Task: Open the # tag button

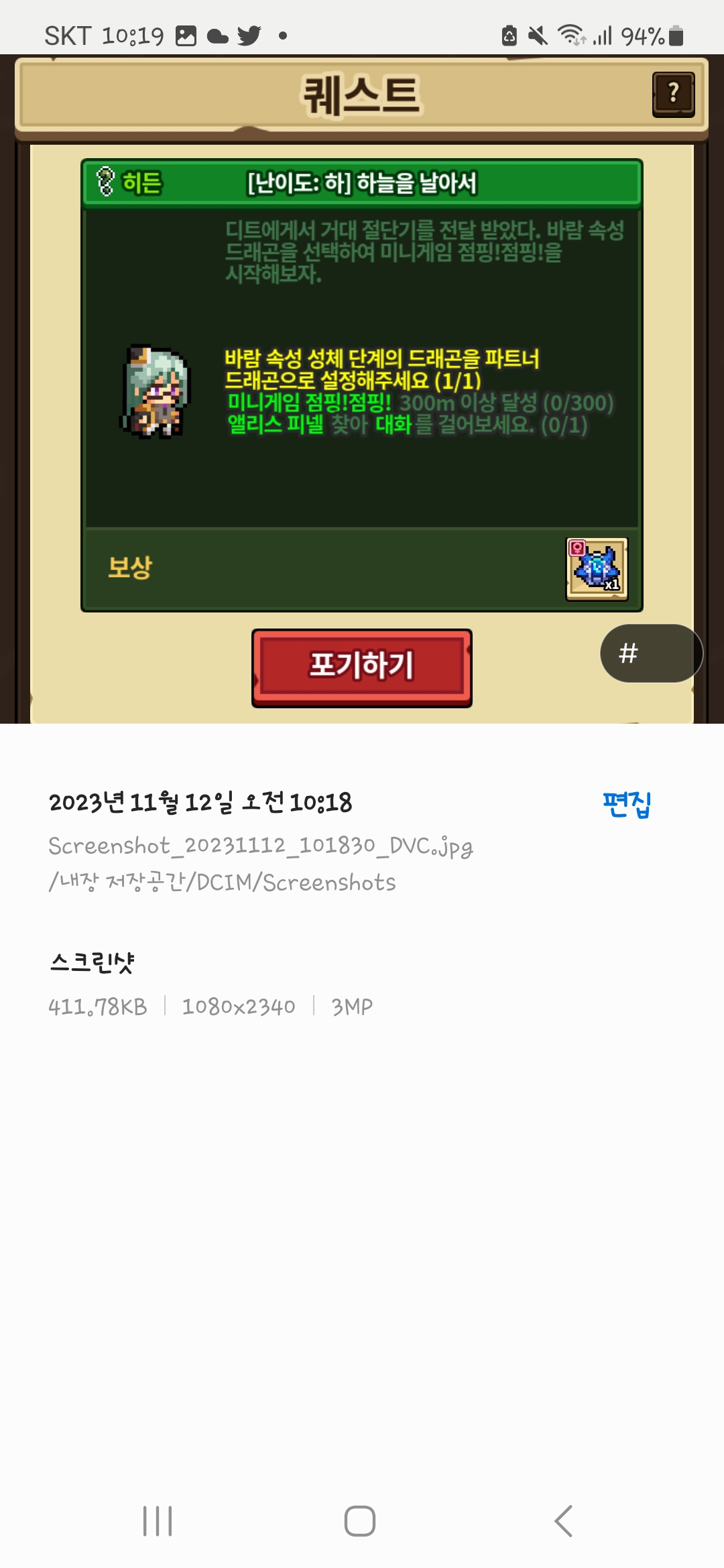Action: [651, 653]
